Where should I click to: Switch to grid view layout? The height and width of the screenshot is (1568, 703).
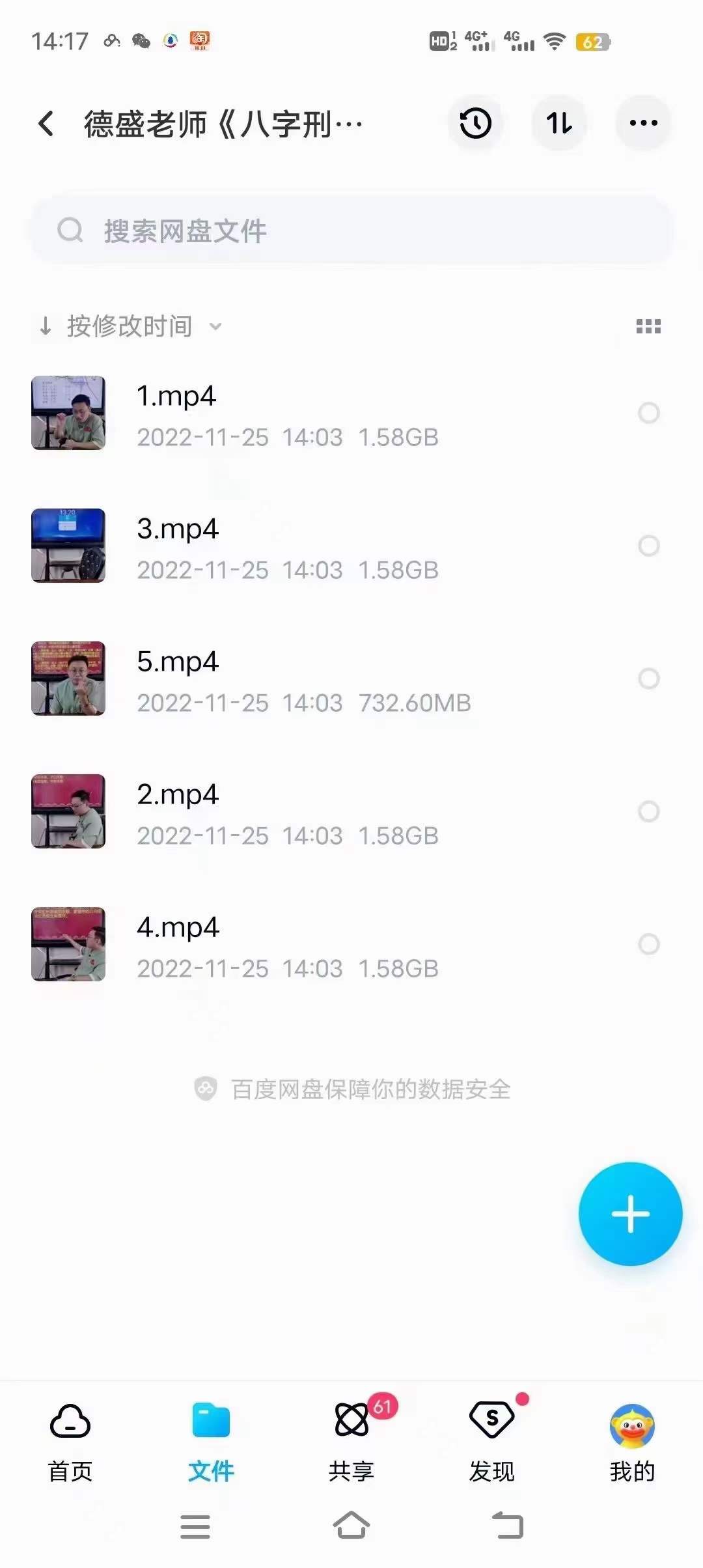tap(649, 326)
